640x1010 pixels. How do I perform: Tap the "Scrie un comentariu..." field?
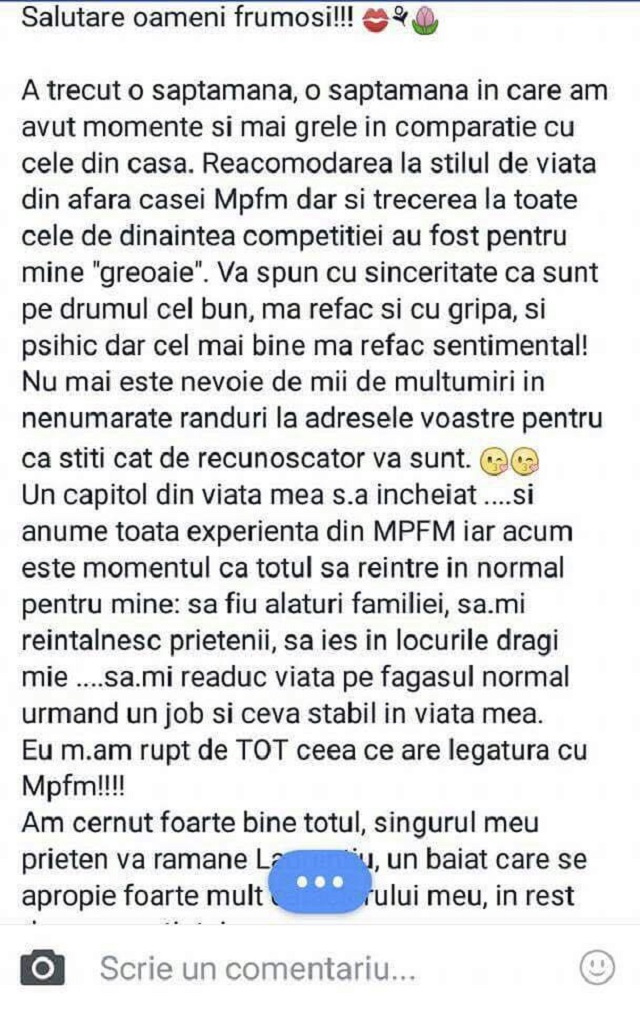pos(258,968)
